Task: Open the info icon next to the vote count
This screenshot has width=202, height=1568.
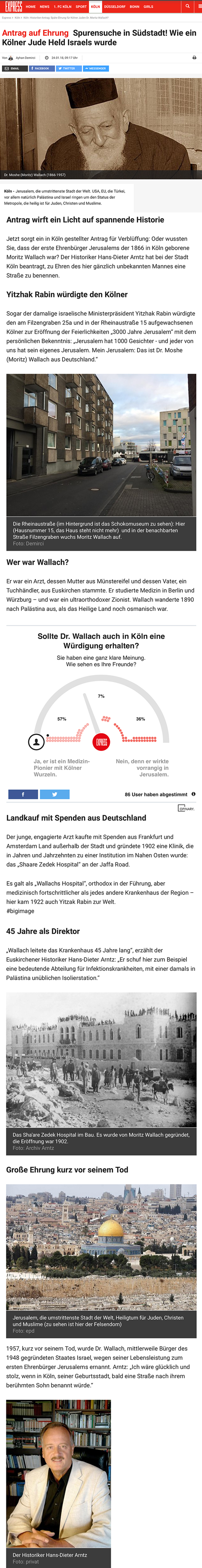Action: click(194, 794)
